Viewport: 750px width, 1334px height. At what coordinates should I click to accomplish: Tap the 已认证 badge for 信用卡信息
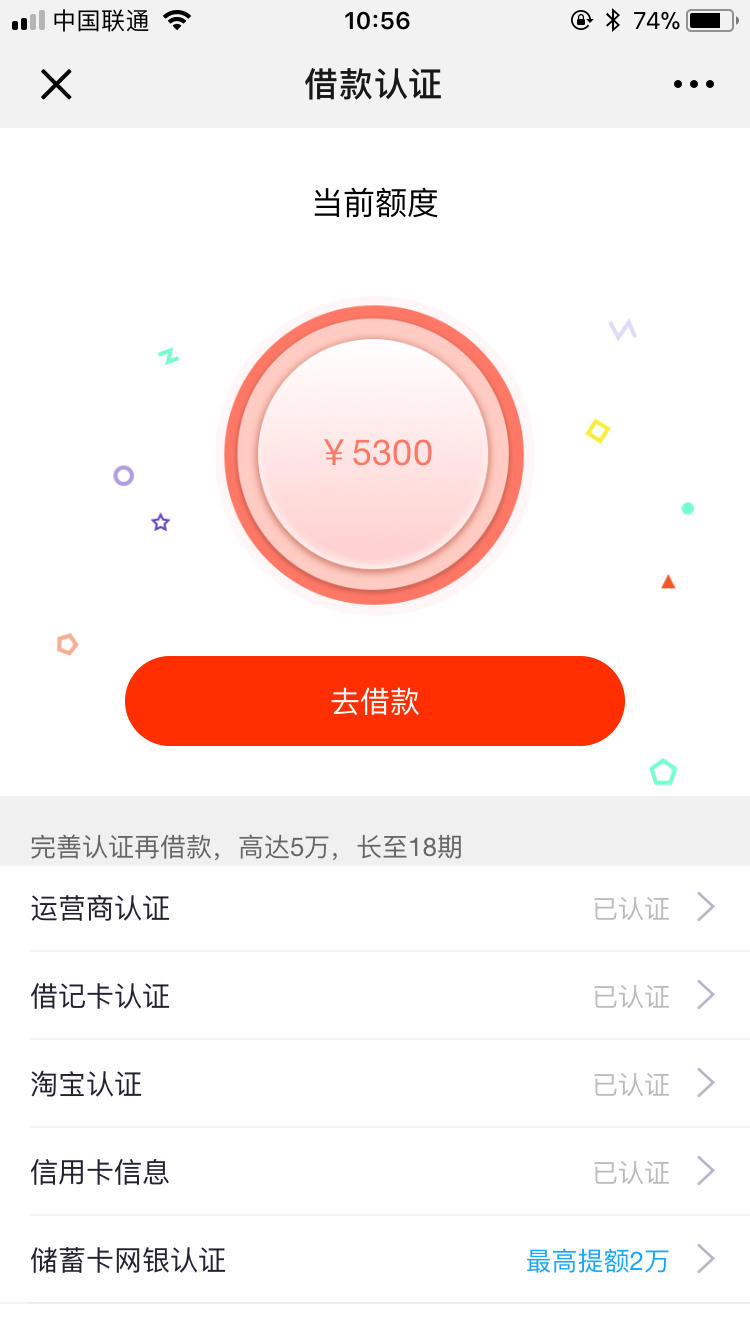[x=631, y=1171]
